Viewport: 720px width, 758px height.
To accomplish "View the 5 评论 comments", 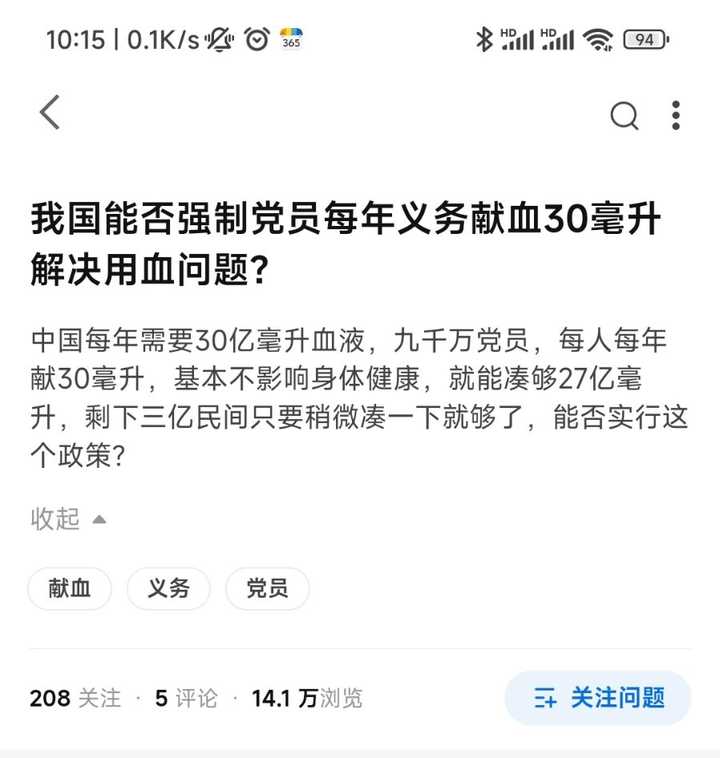I will (186, 698).
